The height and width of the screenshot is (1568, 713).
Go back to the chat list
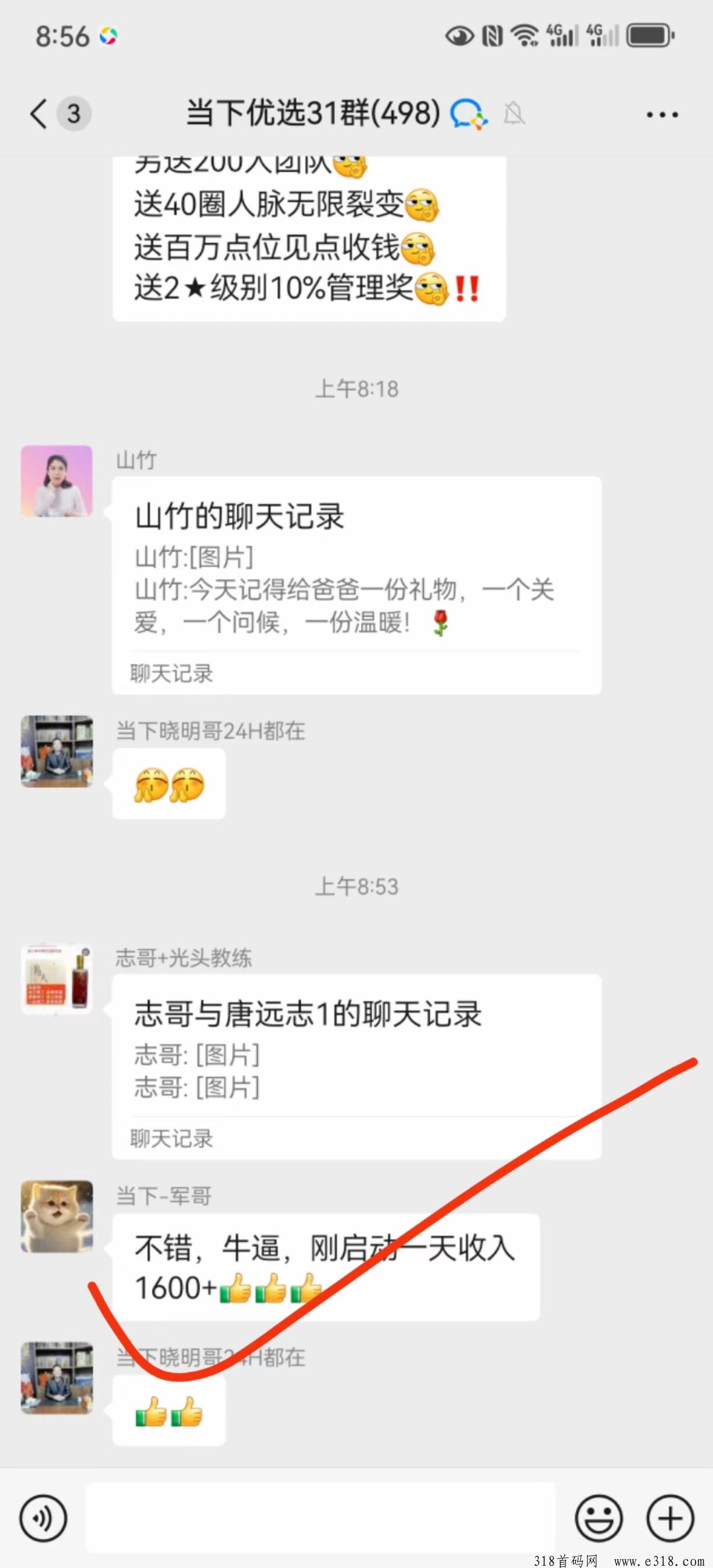40,114
